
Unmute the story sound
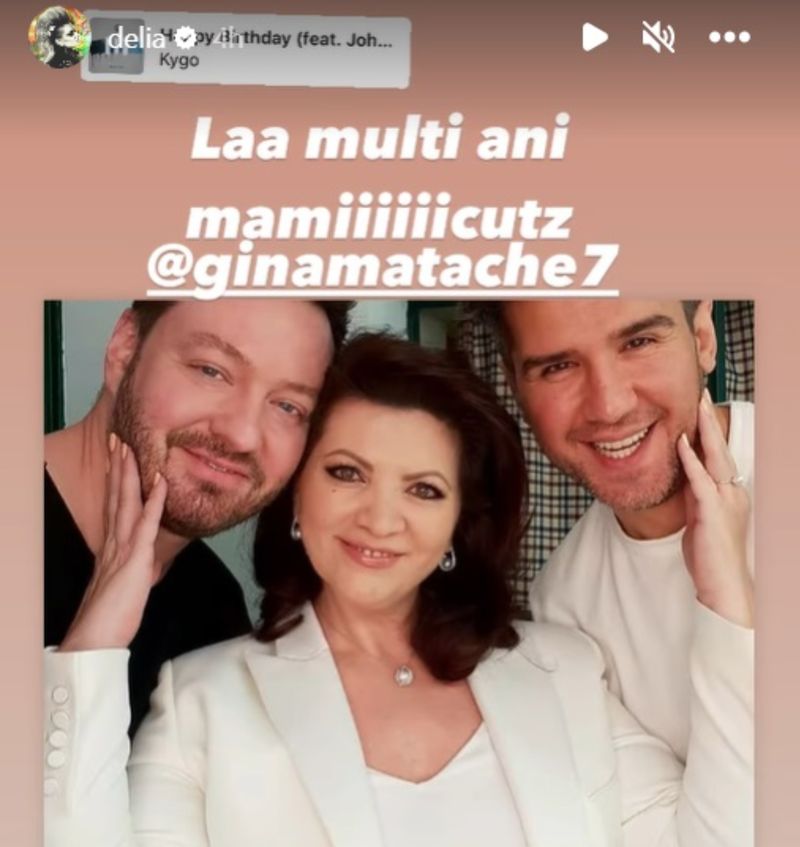click(x=657, y=38)
